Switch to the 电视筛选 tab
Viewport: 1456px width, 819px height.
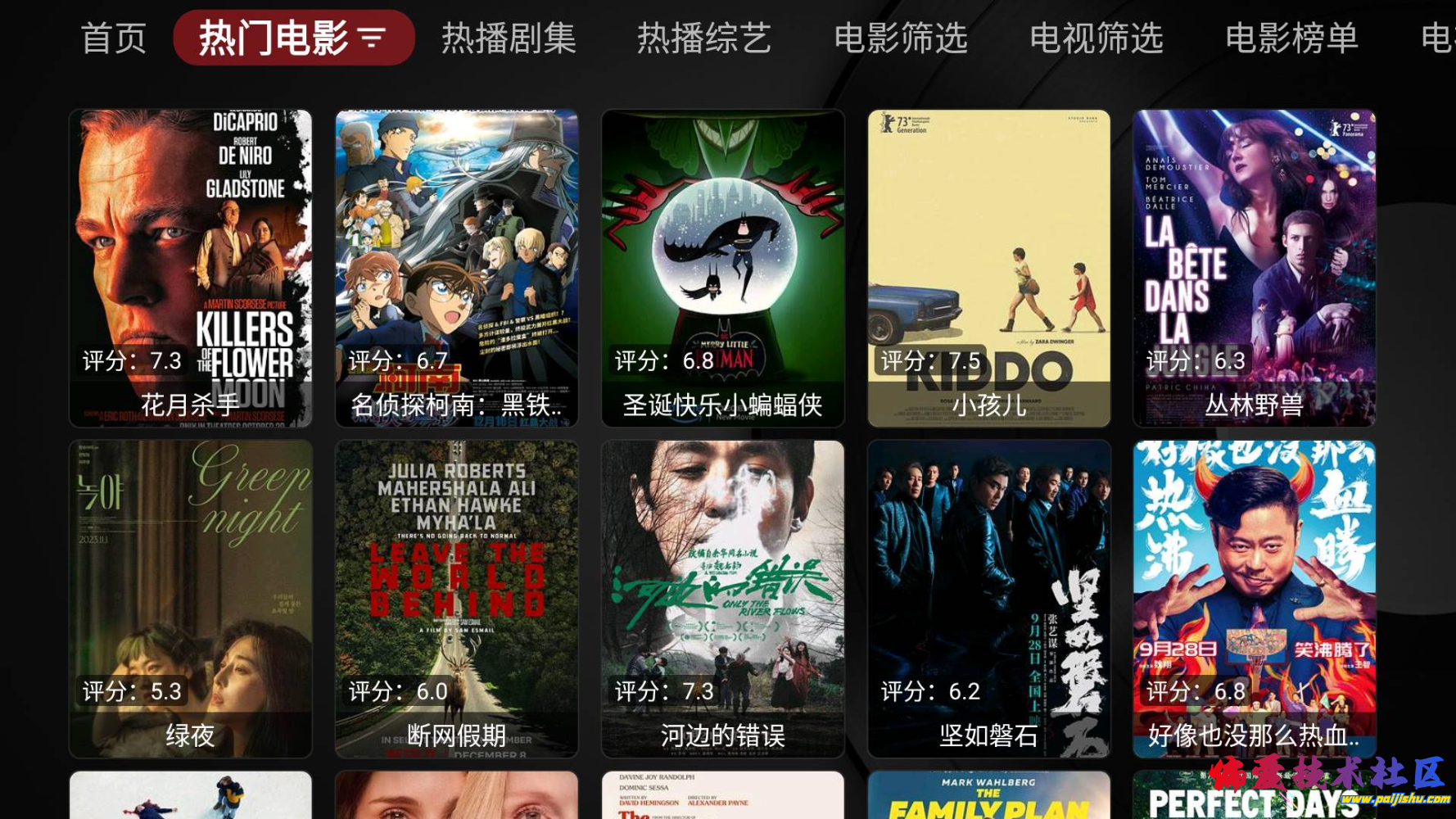1096,38
